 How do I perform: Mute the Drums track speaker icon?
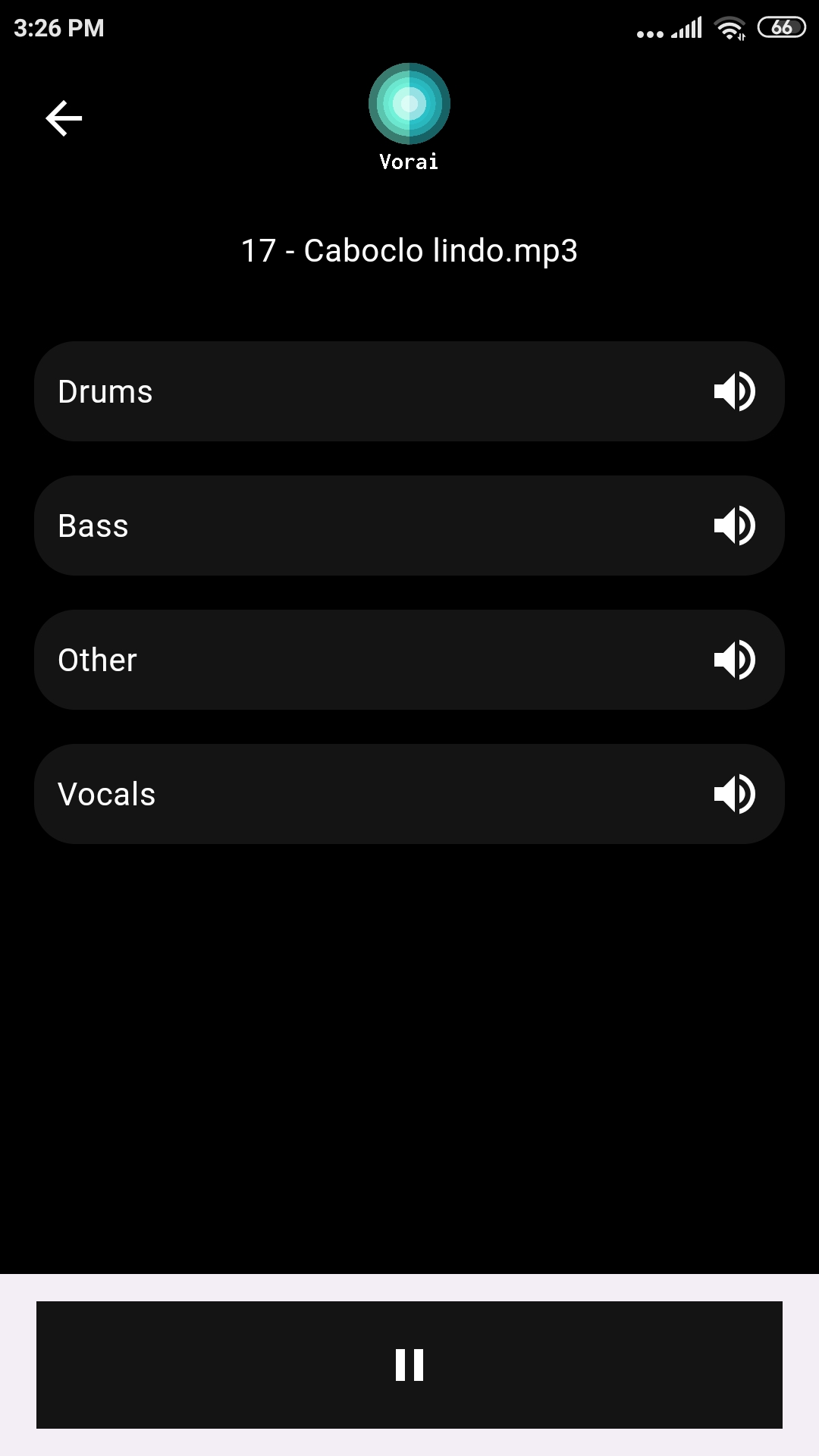coord(734,391)
